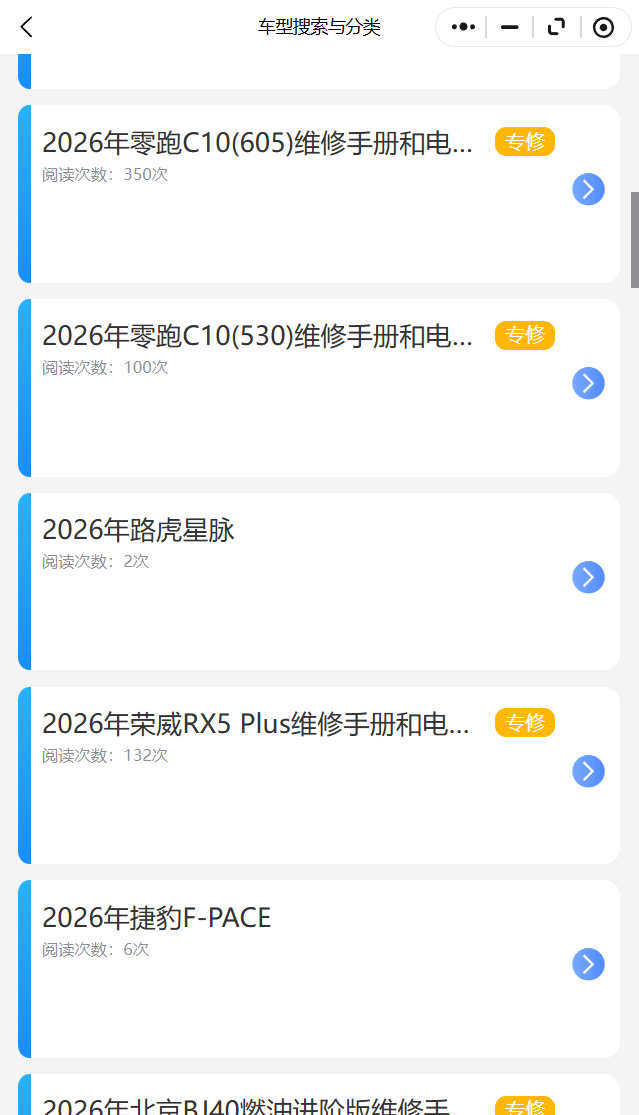Go back from 车型搜索与分类 page
This screenshot has height=1115, width=639.
pos(27,27)
